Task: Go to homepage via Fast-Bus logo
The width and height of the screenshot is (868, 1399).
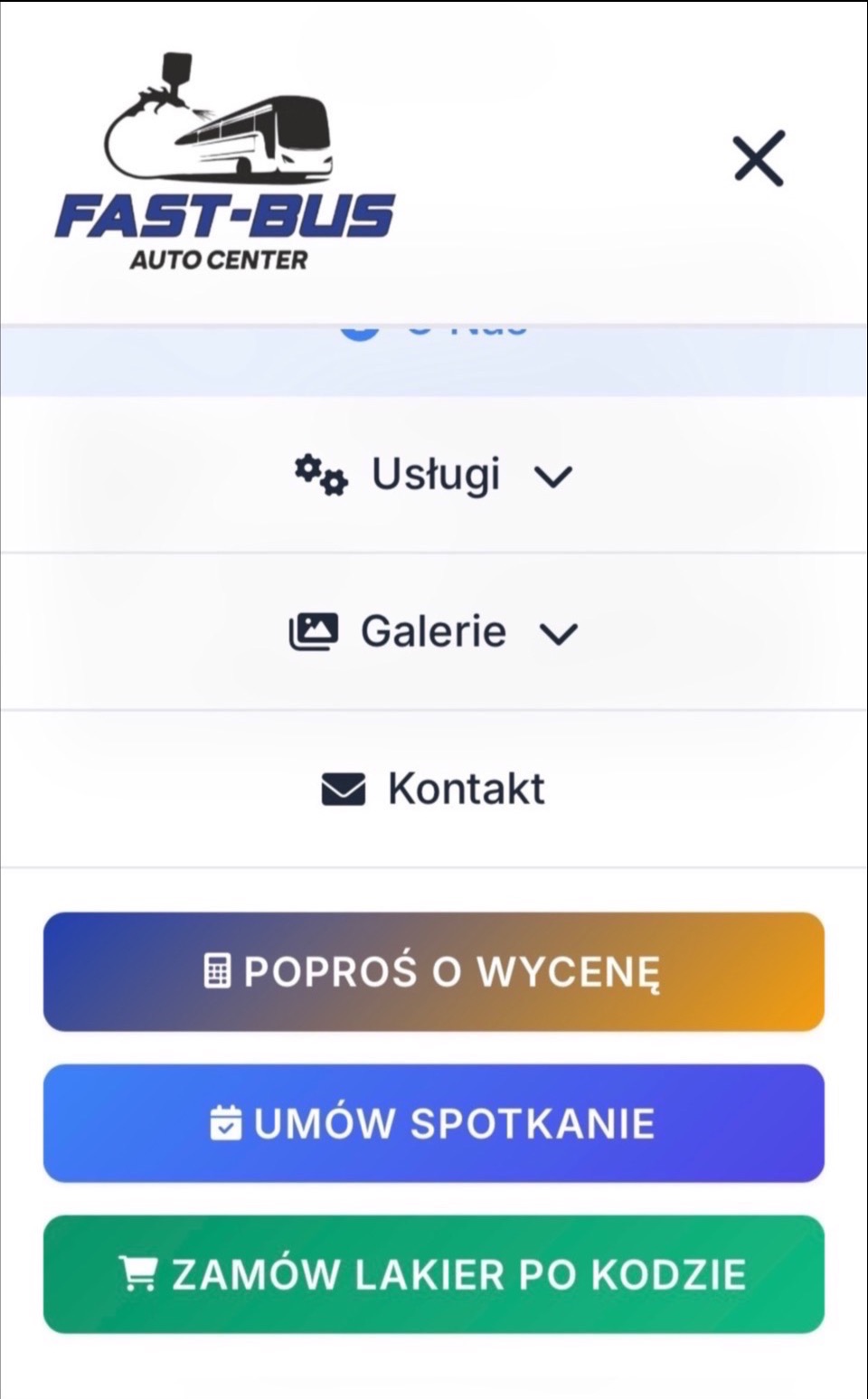Action: click(225, 163)
